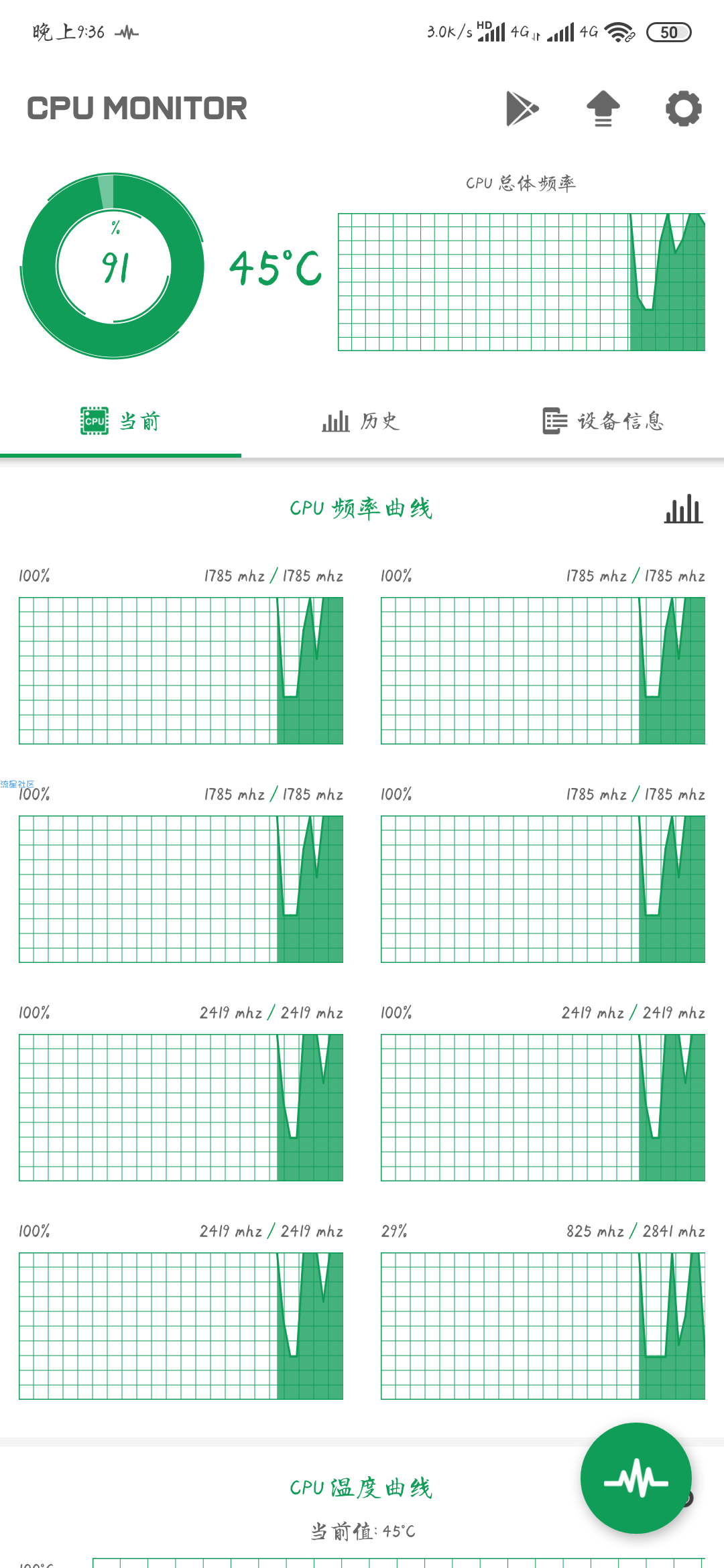Screen dimensions: 724x1568
Task: Select the 当前 tab
Action: click(121, 421)
